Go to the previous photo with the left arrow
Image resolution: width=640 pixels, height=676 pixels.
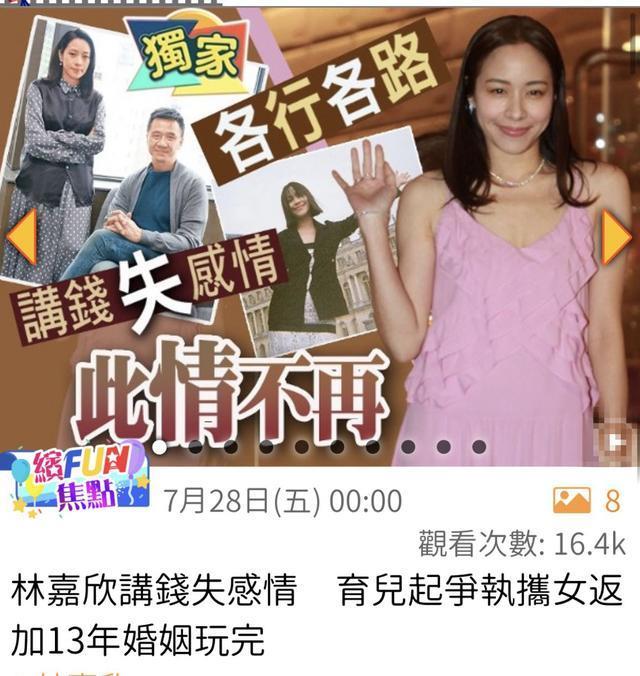click(x=21, y=237)
